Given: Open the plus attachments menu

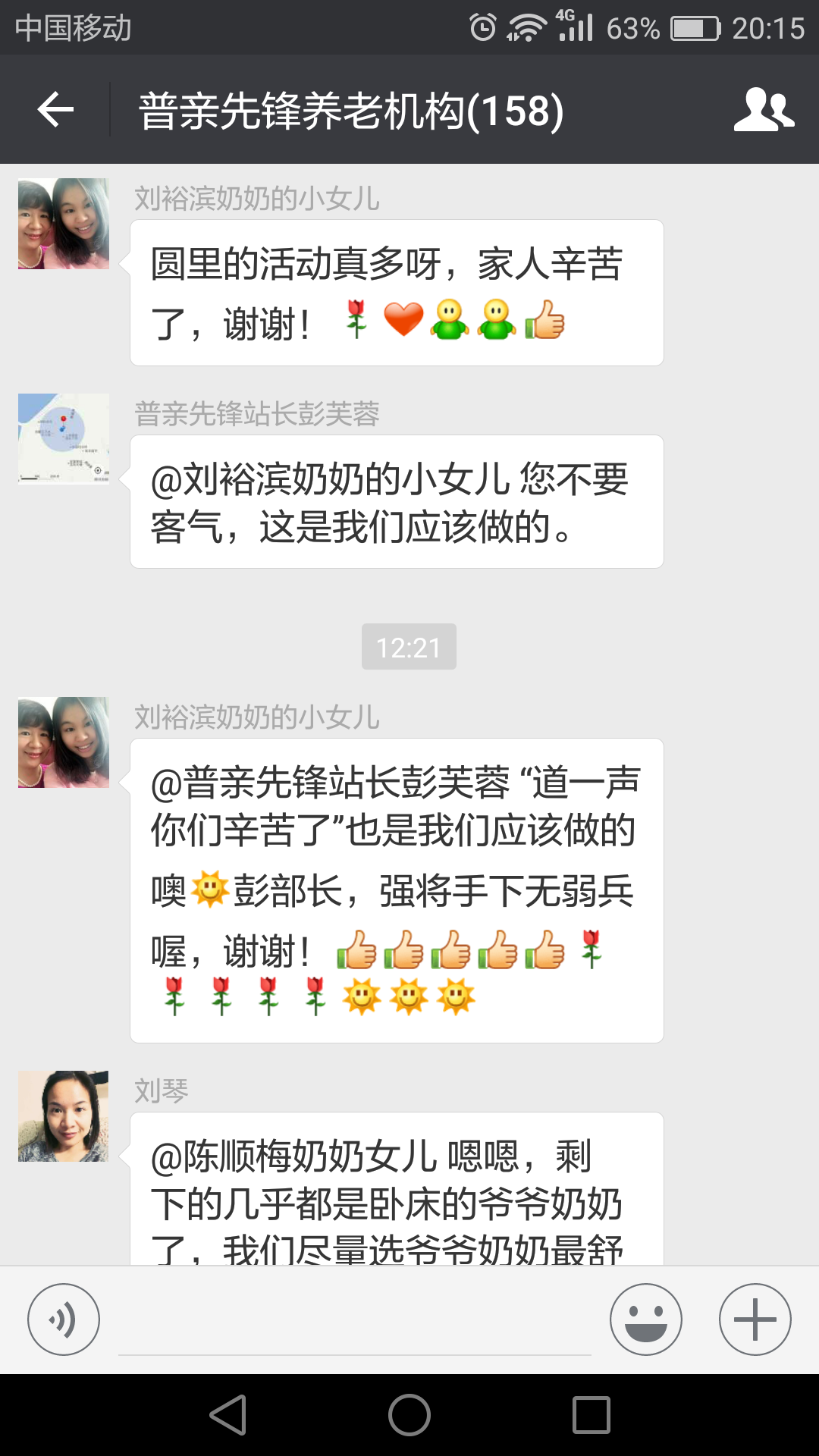Looking at the screenshot, I should [755, 1319].
